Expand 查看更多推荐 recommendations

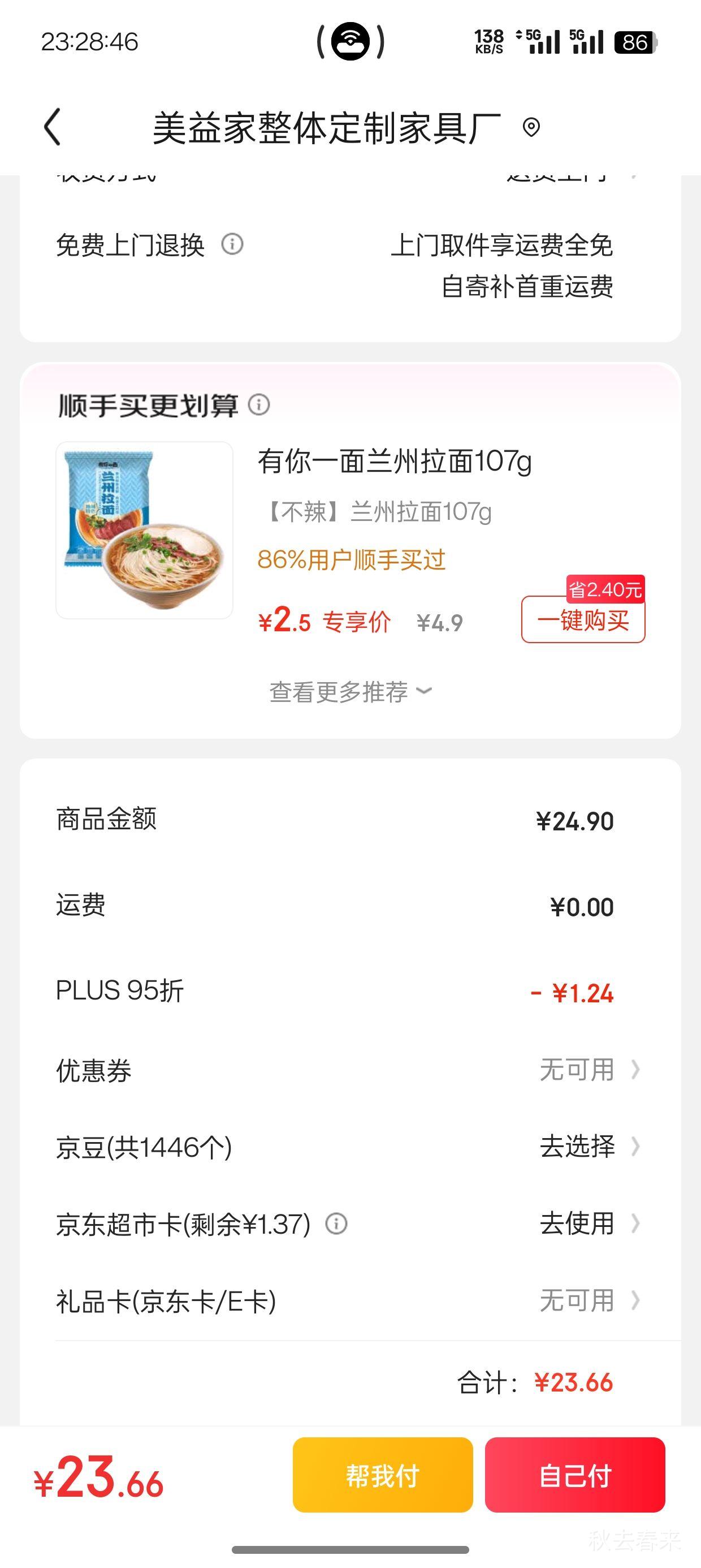[350, 691]
